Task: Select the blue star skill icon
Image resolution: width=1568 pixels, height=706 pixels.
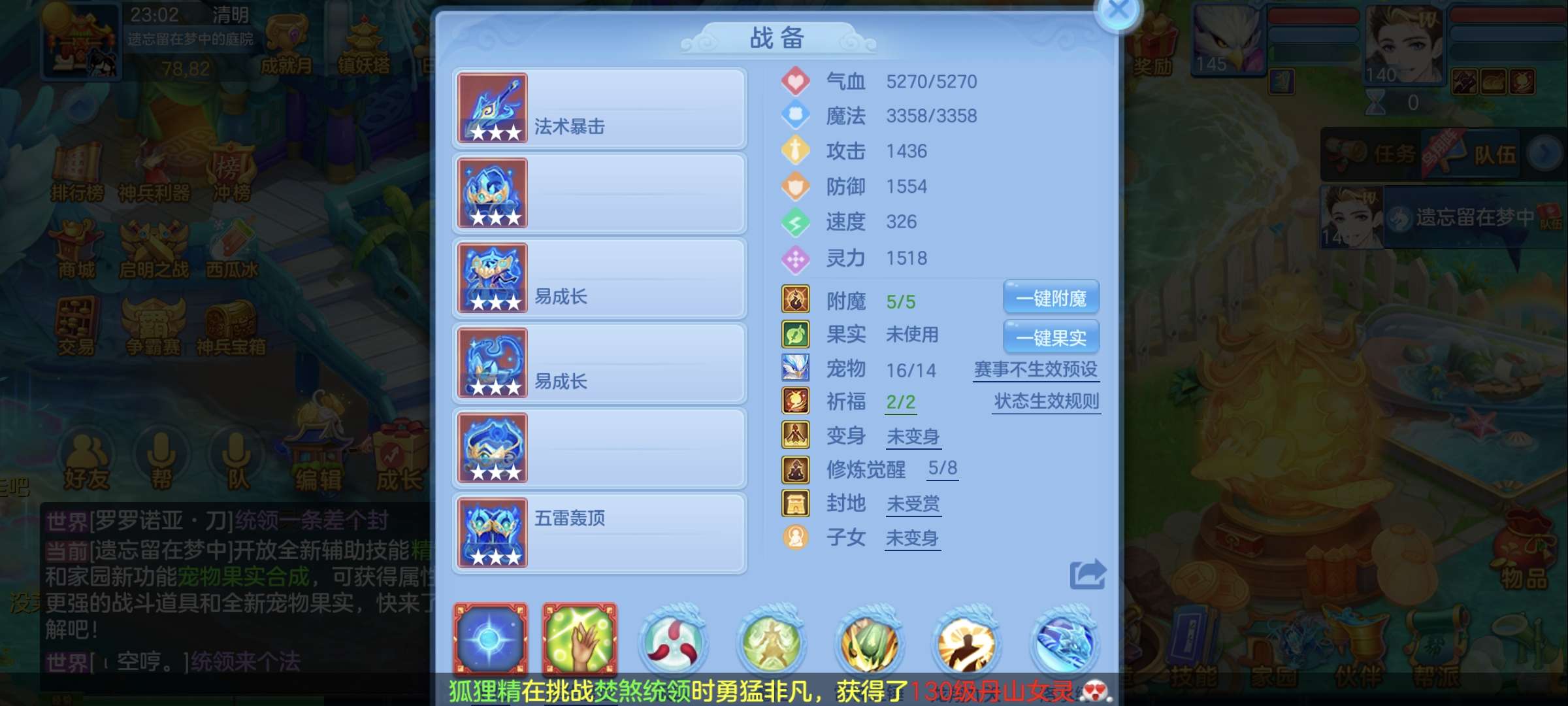Action: click(x=491, y=639)
